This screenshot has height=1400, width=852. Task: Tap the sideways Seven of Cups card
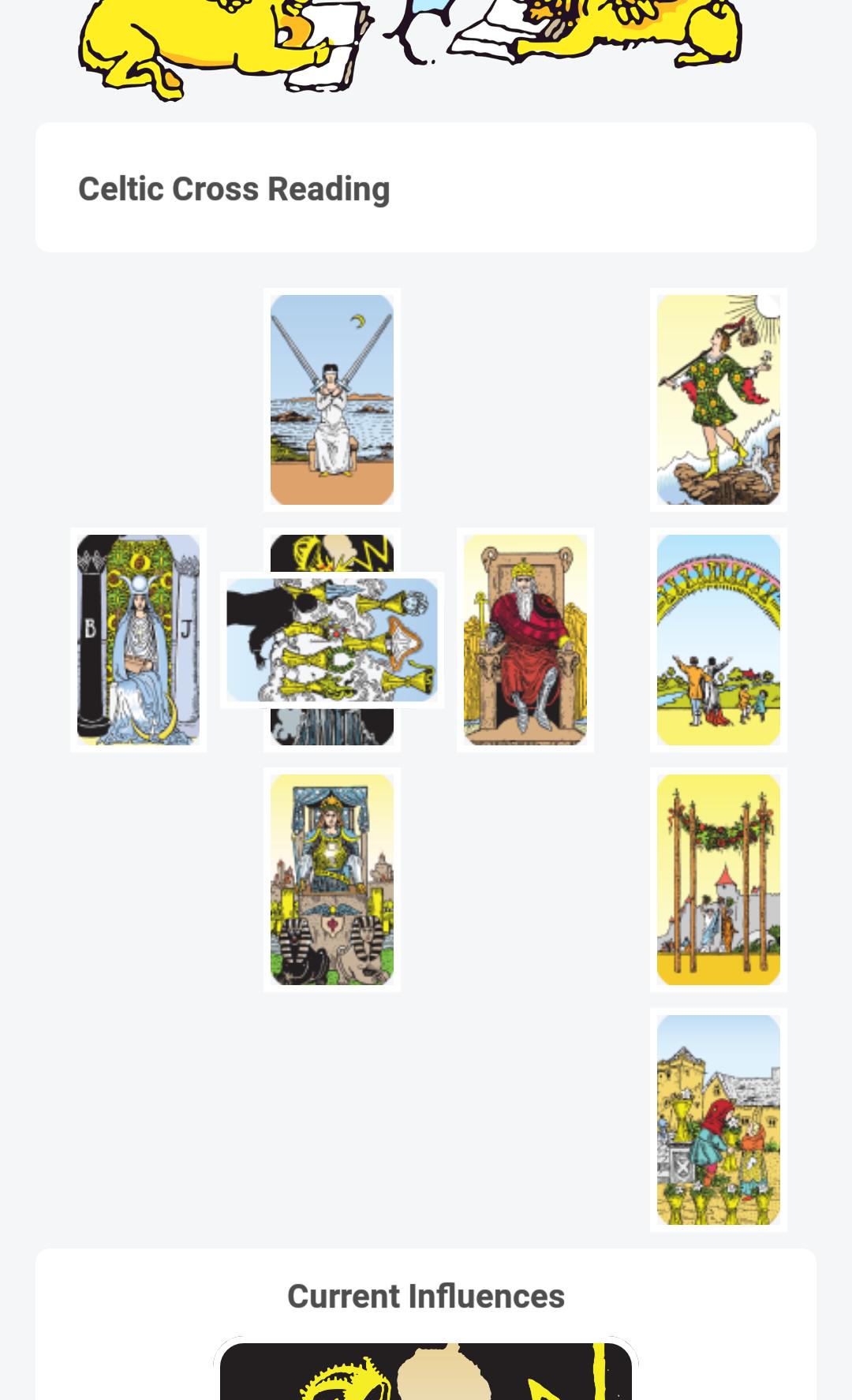(331, 640)
